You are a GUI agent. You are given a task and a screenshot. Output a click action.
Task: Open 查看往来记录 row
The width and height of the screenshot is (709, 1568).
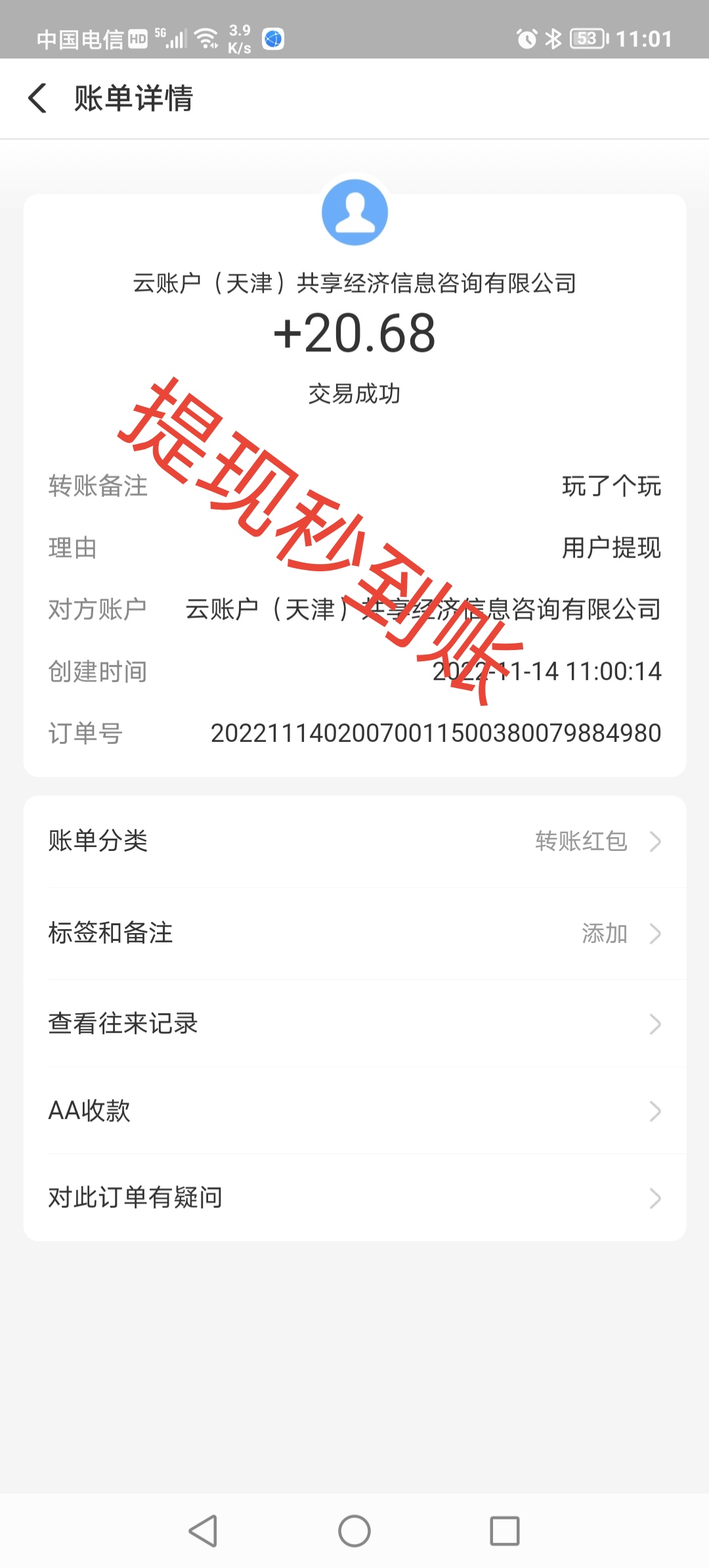[354, 1024]
